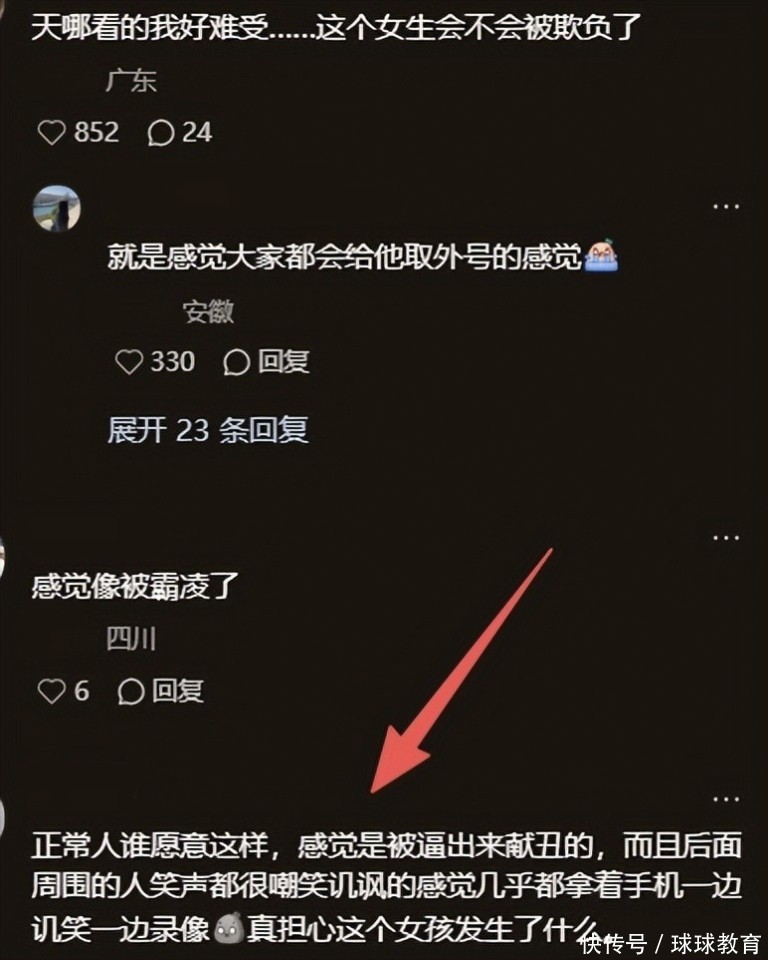
Task: Reply to the 安徽 commenter
Action: click(266, 361)
